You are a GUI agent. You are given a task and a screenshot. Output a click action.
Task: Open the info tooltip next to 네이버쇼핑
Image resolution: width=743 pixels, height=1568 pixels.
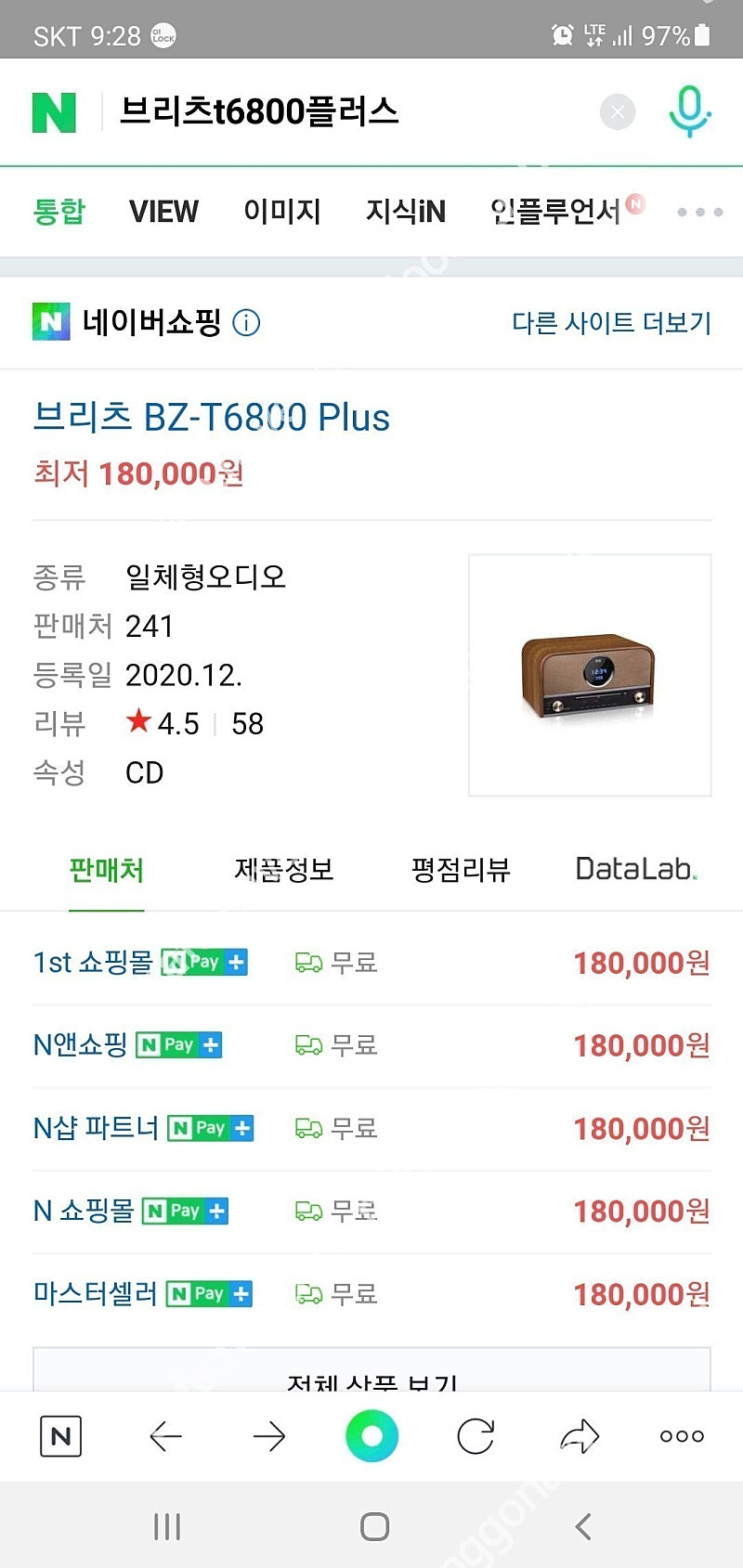[246, 323]
